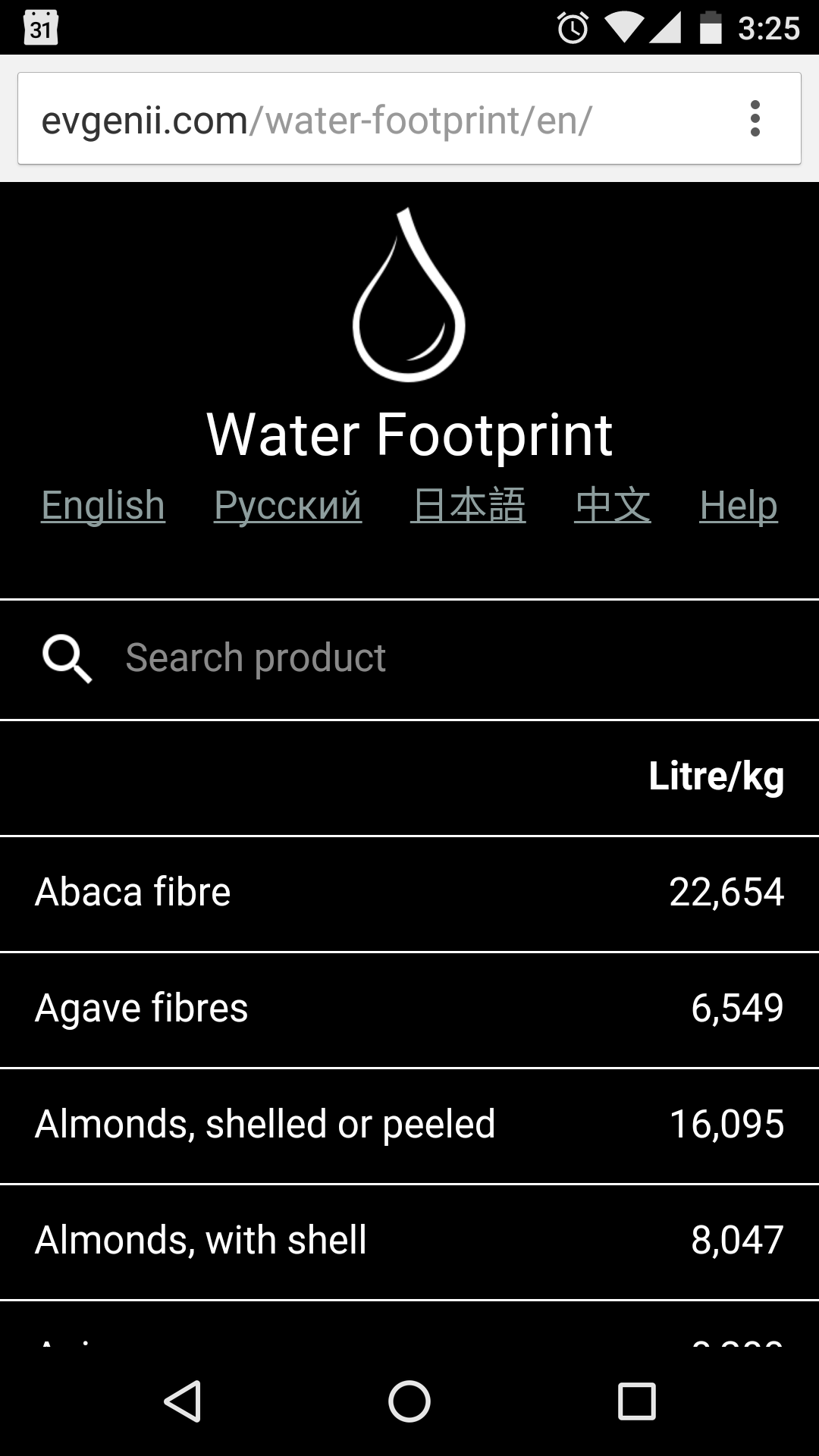
Task: Switch language to Русский
Action: click(x=288, y=505)
